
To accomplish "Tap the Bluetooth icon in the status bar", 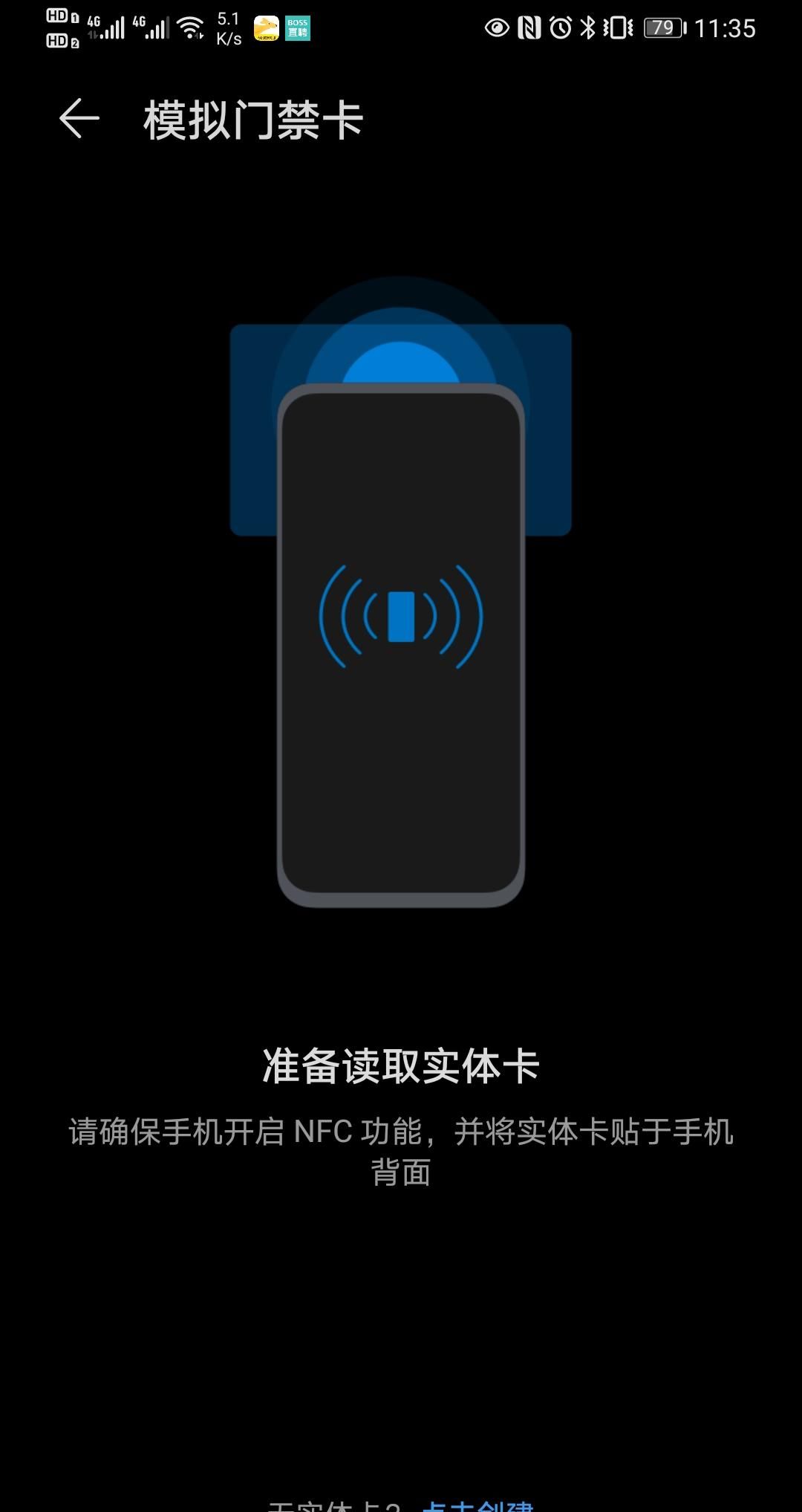I will coord(587,27).
